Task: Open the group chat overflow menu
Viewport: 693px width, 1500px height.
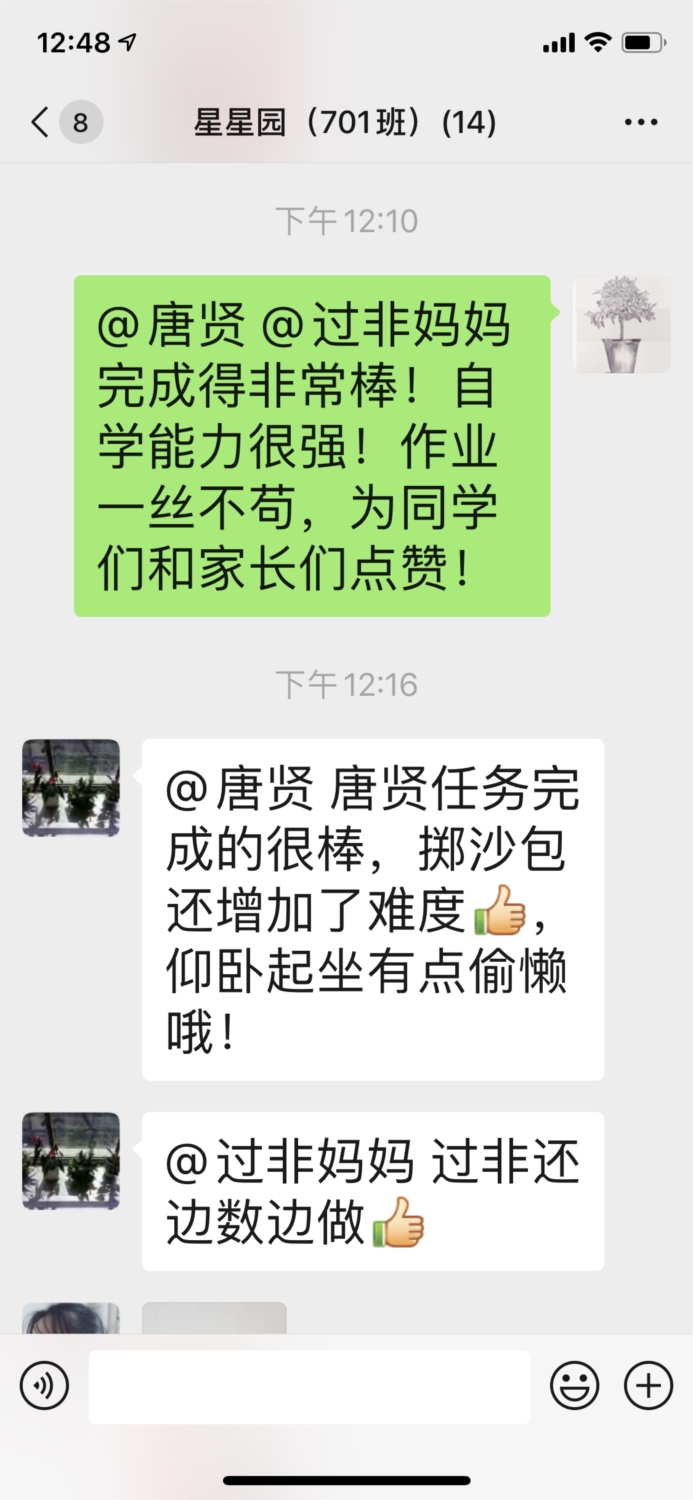Action: pos(641,123)
